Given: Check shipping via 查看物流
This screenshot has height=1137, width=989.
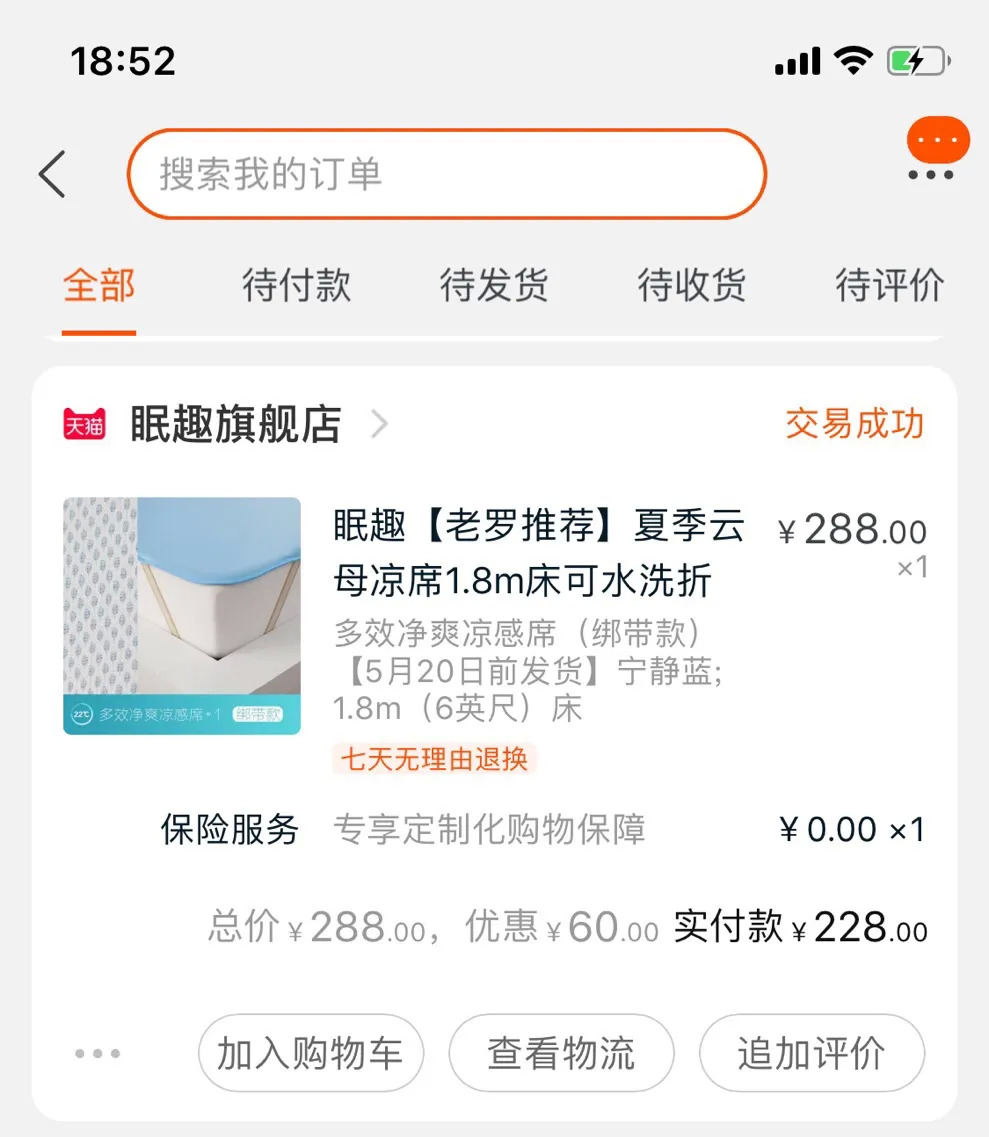Looking at the screenshot, I should (561, 1053).
